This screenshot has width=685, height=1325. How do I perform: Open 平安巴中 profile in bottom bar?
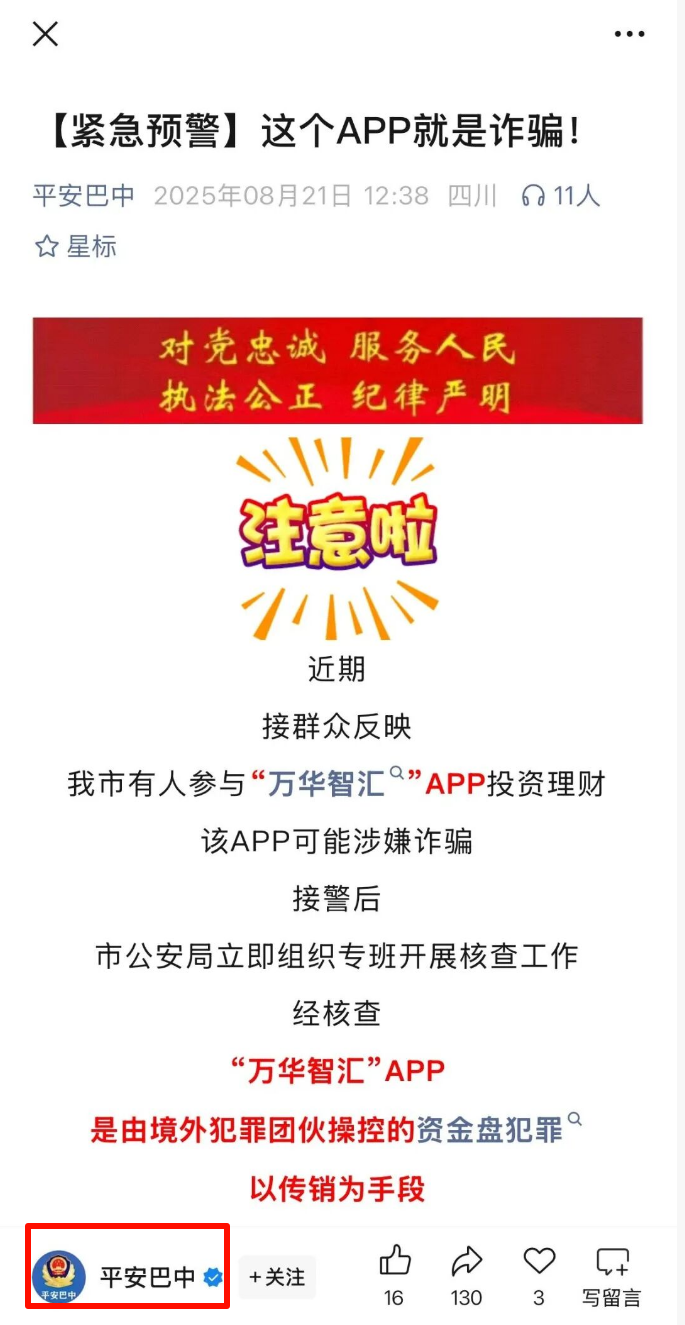click(x=130, y=1277)
